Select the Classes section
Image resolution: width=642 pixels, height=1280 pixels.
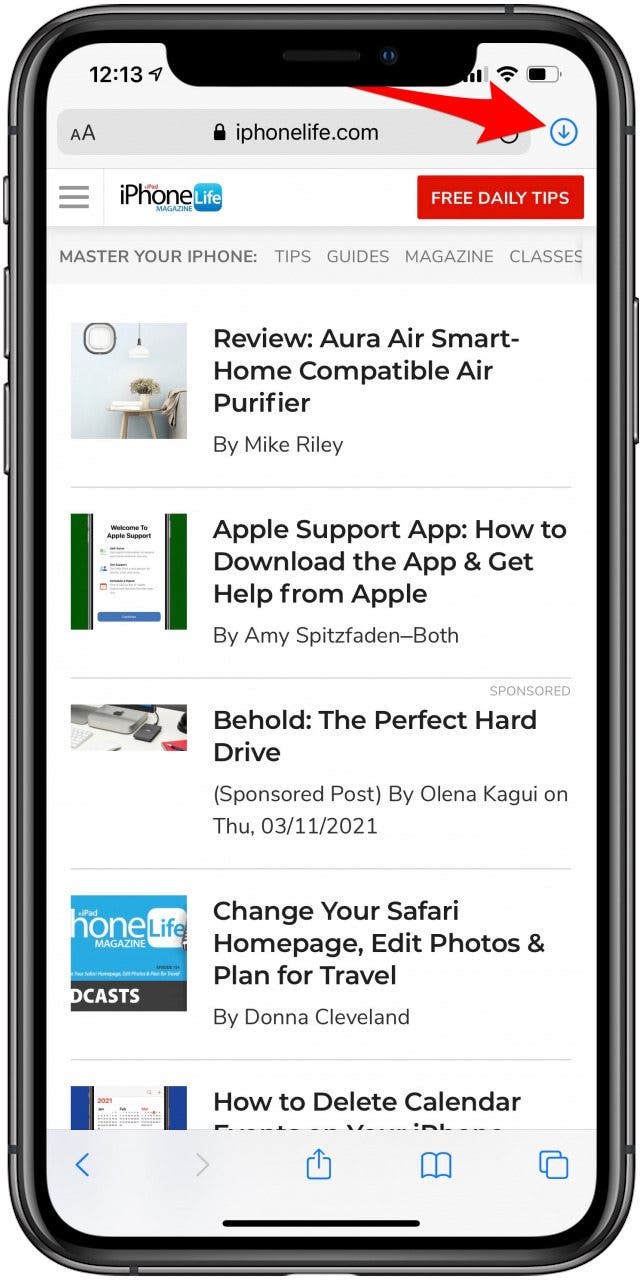click(x=545, y=256)
